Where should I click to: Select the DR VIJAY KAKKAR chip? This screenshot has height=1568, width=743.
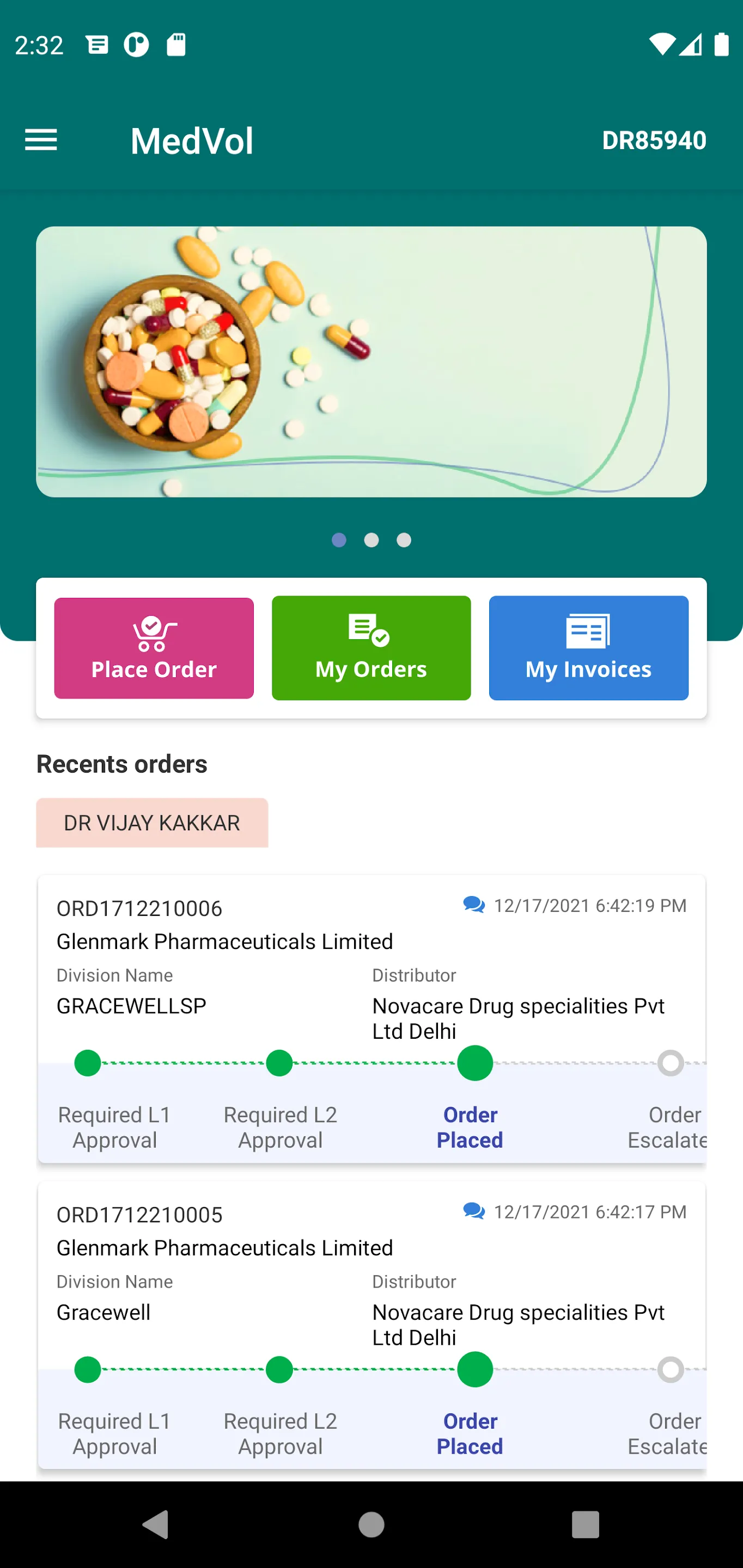(x=151, y=822)
